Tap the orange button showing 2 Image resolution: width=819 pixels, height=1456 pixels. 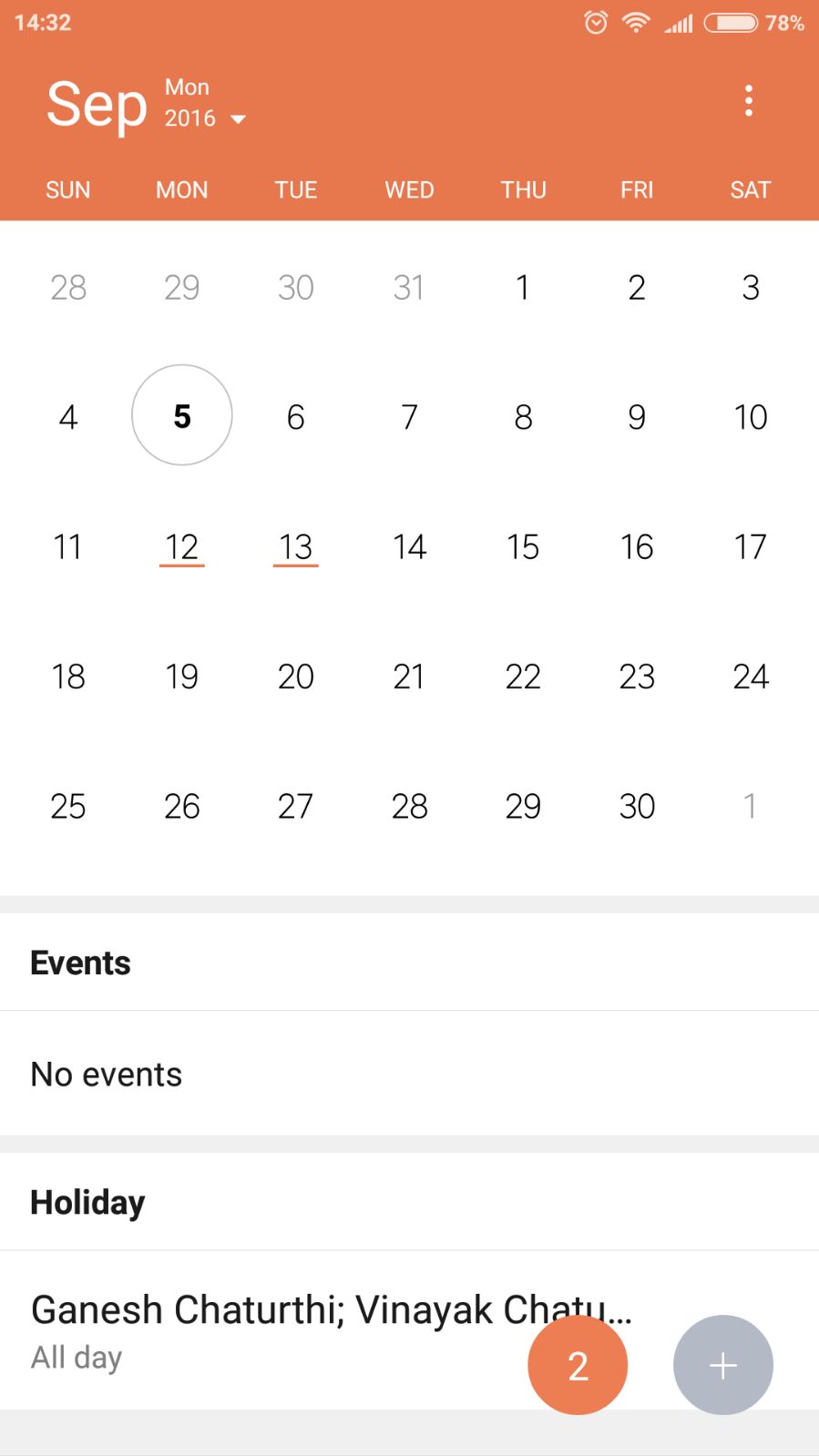[x=578, y=1364]
